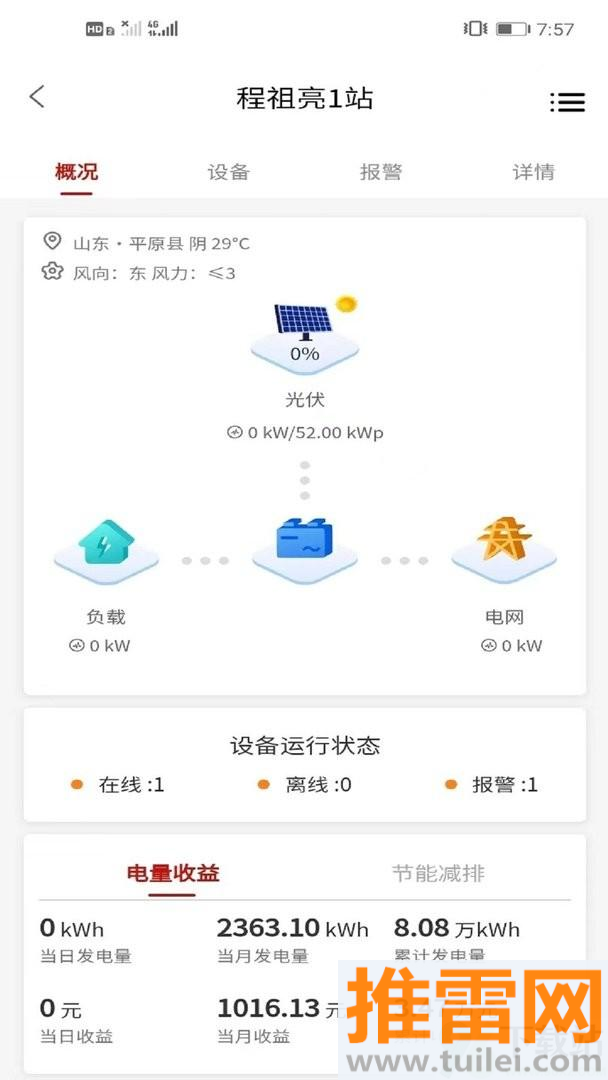Go back from the 程祖亮1站 page
This screenshot has width=608, height=1080.
click(x=37, y=97)
